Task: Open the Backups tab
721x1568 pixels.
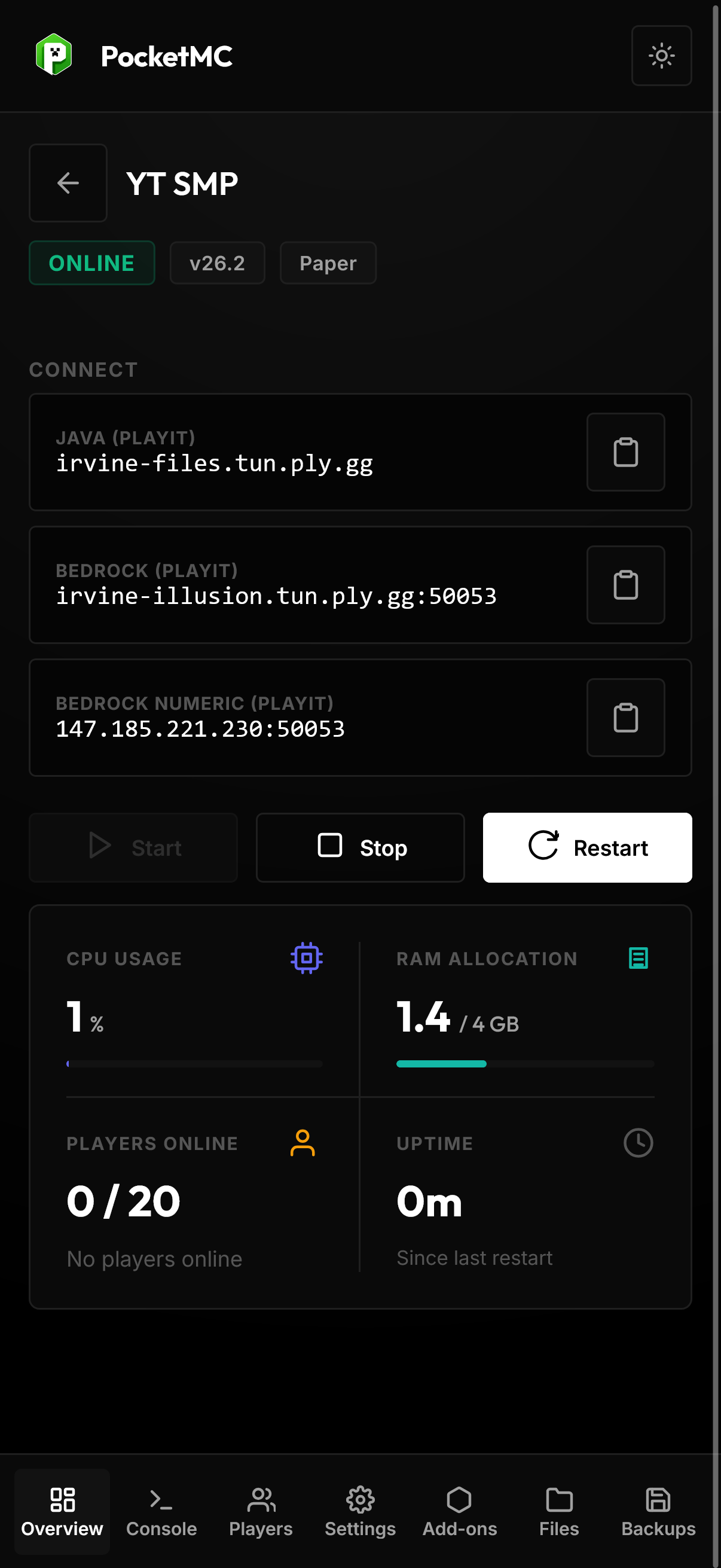Action: pyautogui.click(x=658, y=1511)
